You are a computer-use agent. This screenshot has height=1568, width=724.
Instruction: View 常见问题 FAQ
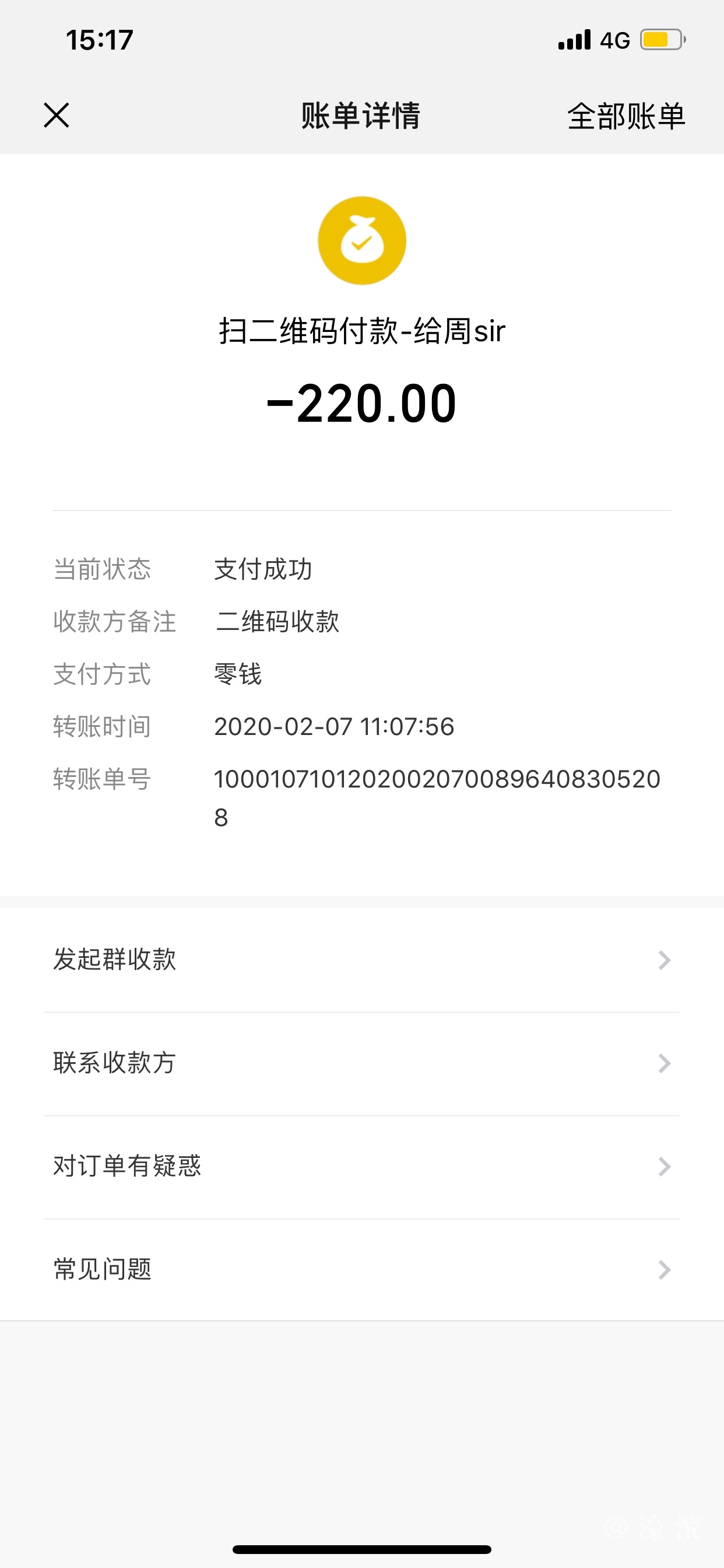(361, 1270)
